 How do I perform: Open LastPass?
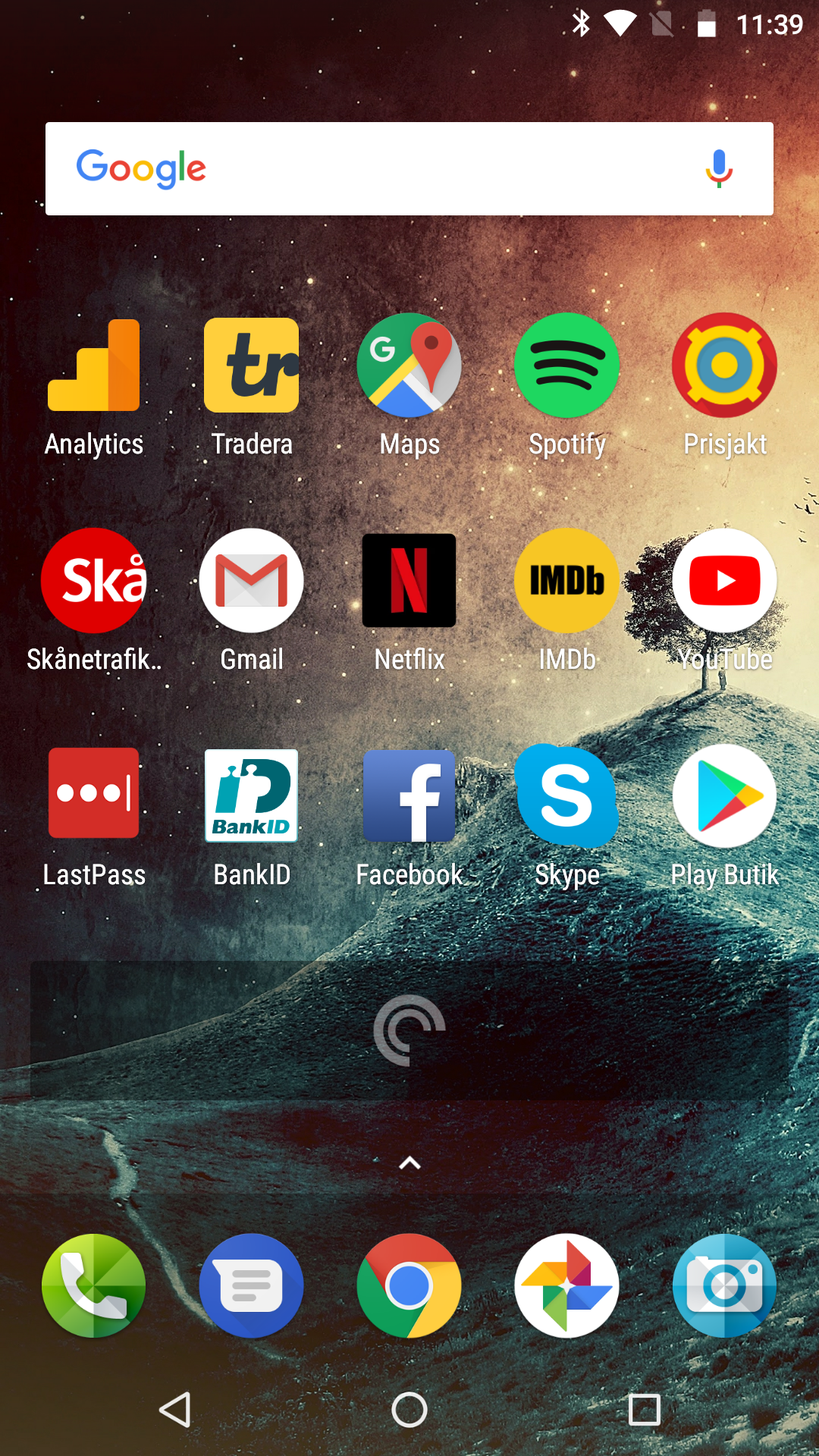(x=94, y=795)
